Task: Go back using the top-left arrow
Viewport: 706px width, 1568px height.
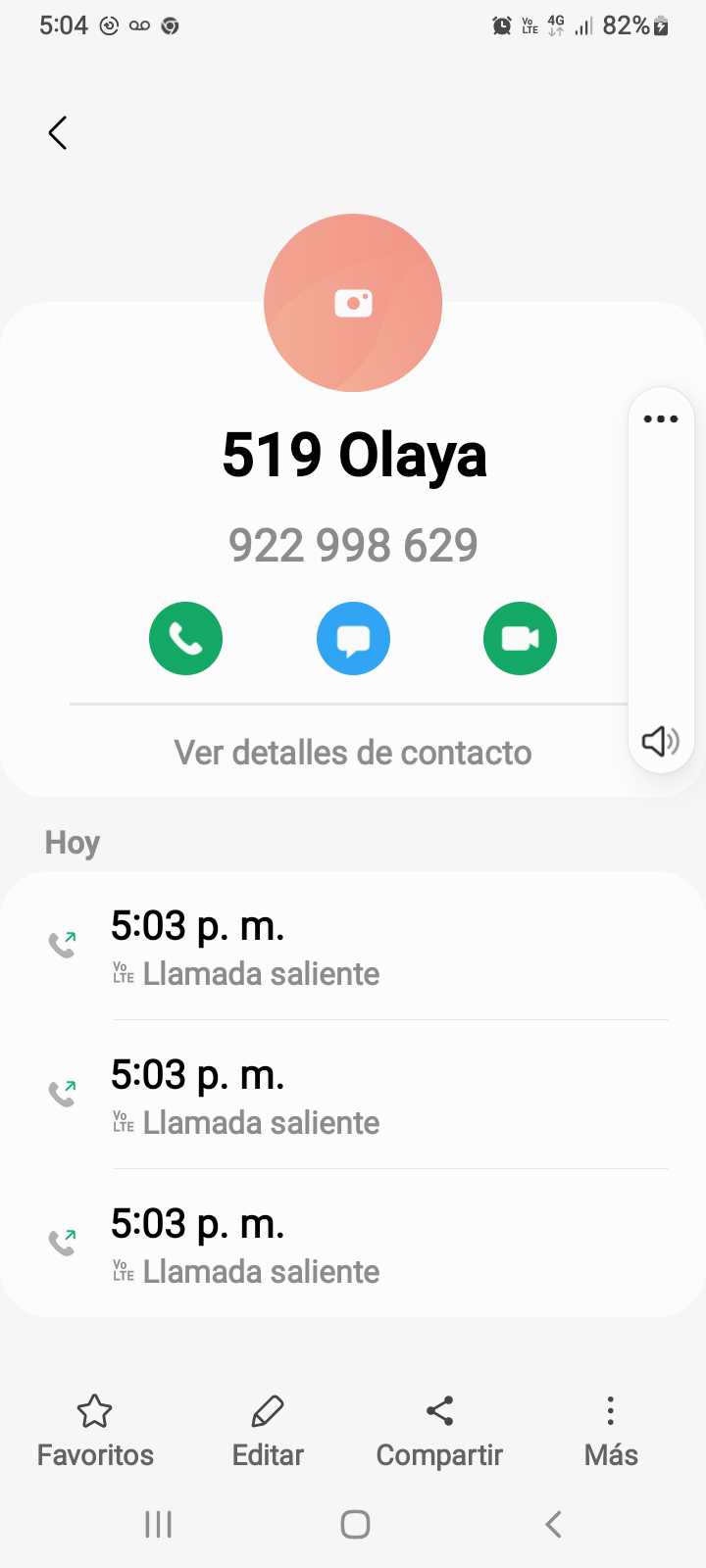Action: click(58, 133)
